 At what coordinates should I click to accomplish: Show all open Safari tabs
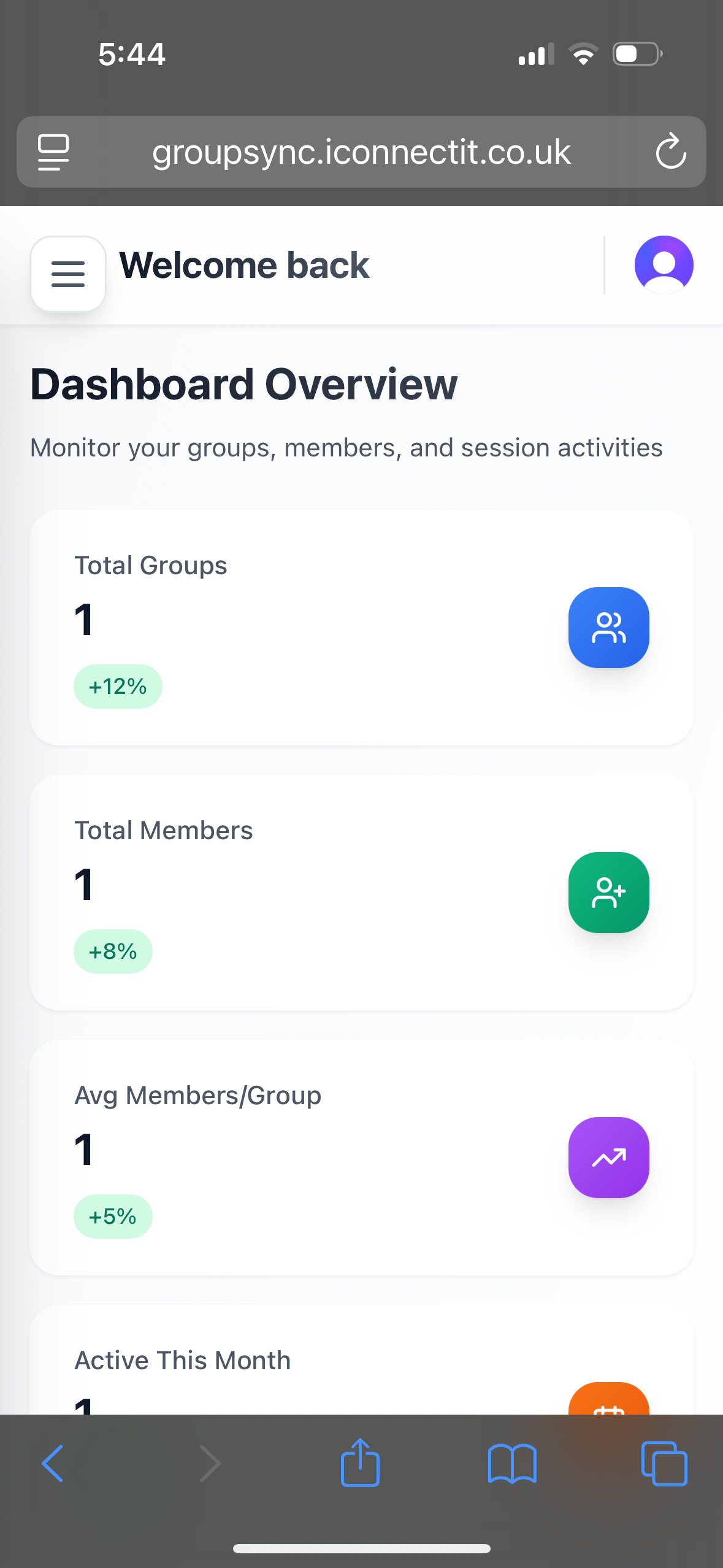click(x=664, y=1464)
